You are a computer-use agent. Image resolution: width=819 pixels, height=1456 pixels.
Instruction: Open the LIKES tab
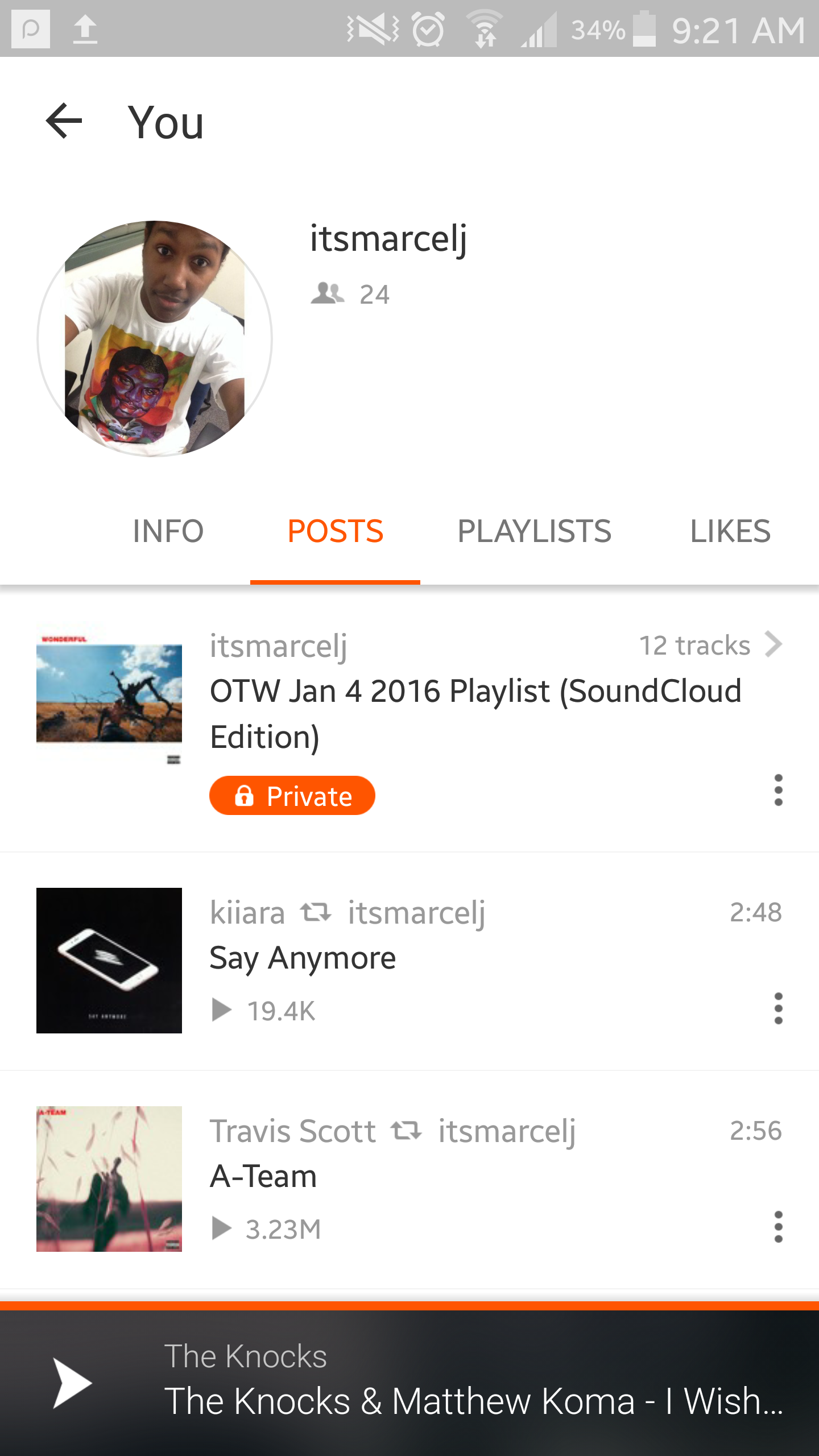(730, 531)
